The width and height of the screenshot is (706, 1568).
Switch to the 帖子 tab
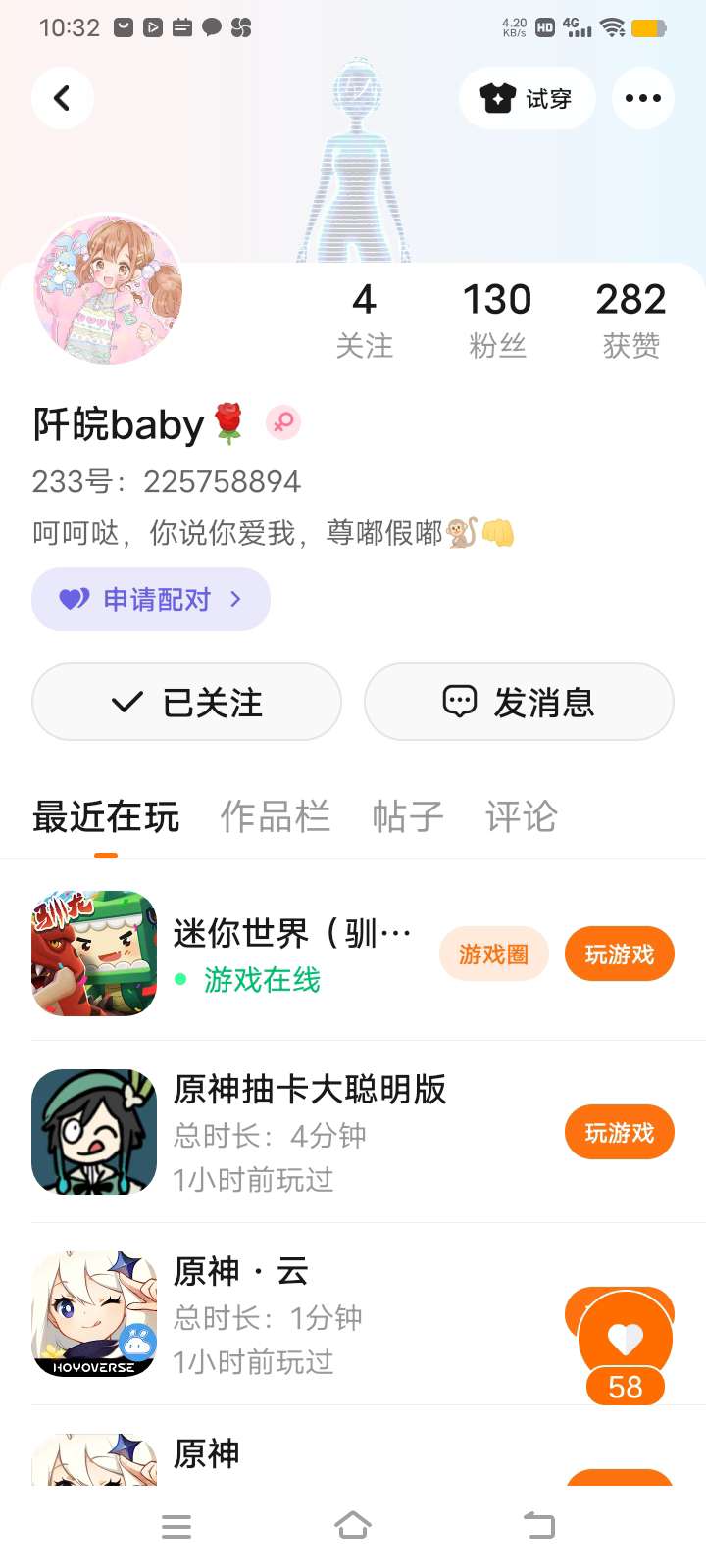pos(407,816)
